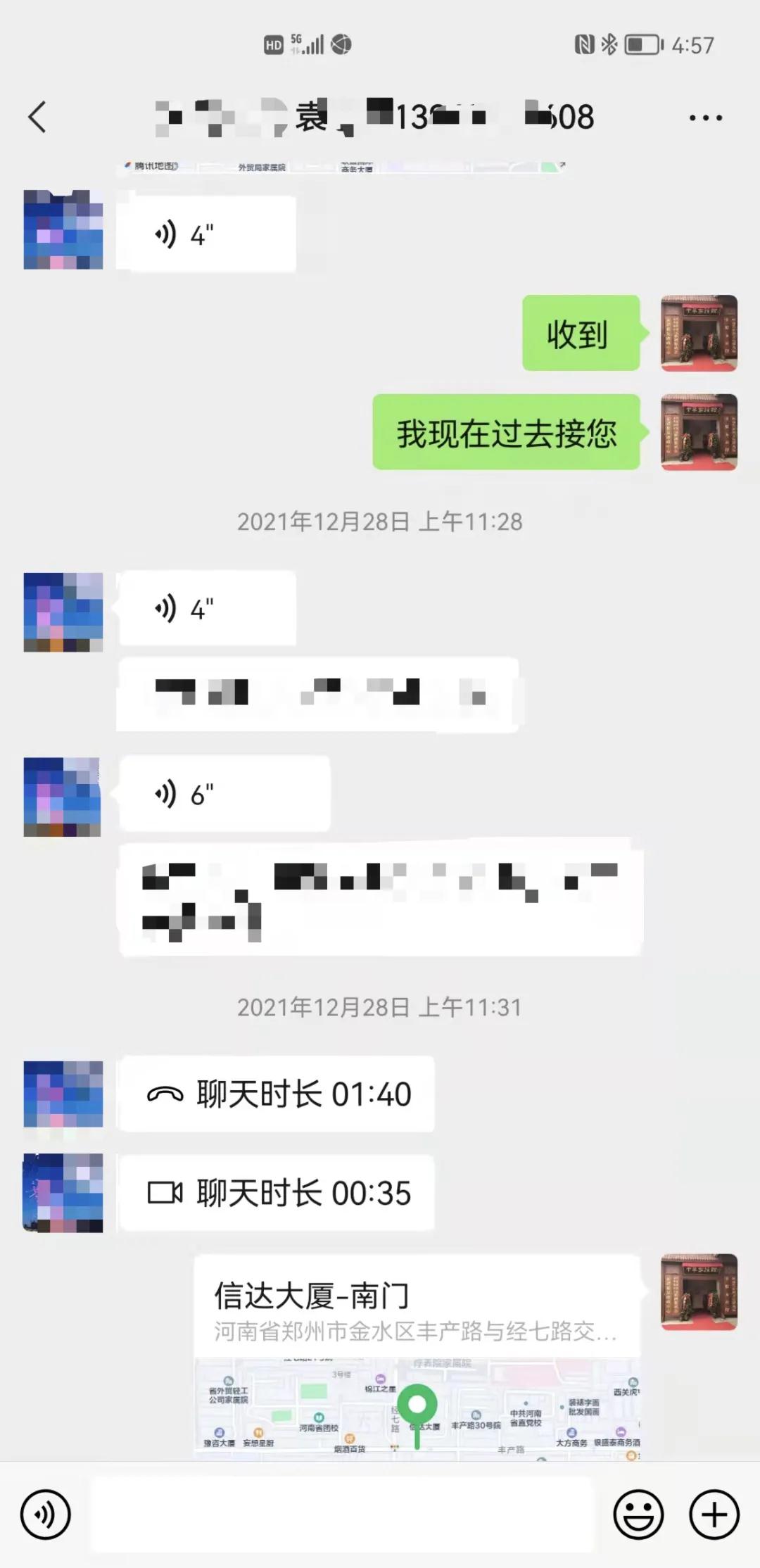Focus the message text field
This screenshot has width=760, height=1568.
[342, 1515]
